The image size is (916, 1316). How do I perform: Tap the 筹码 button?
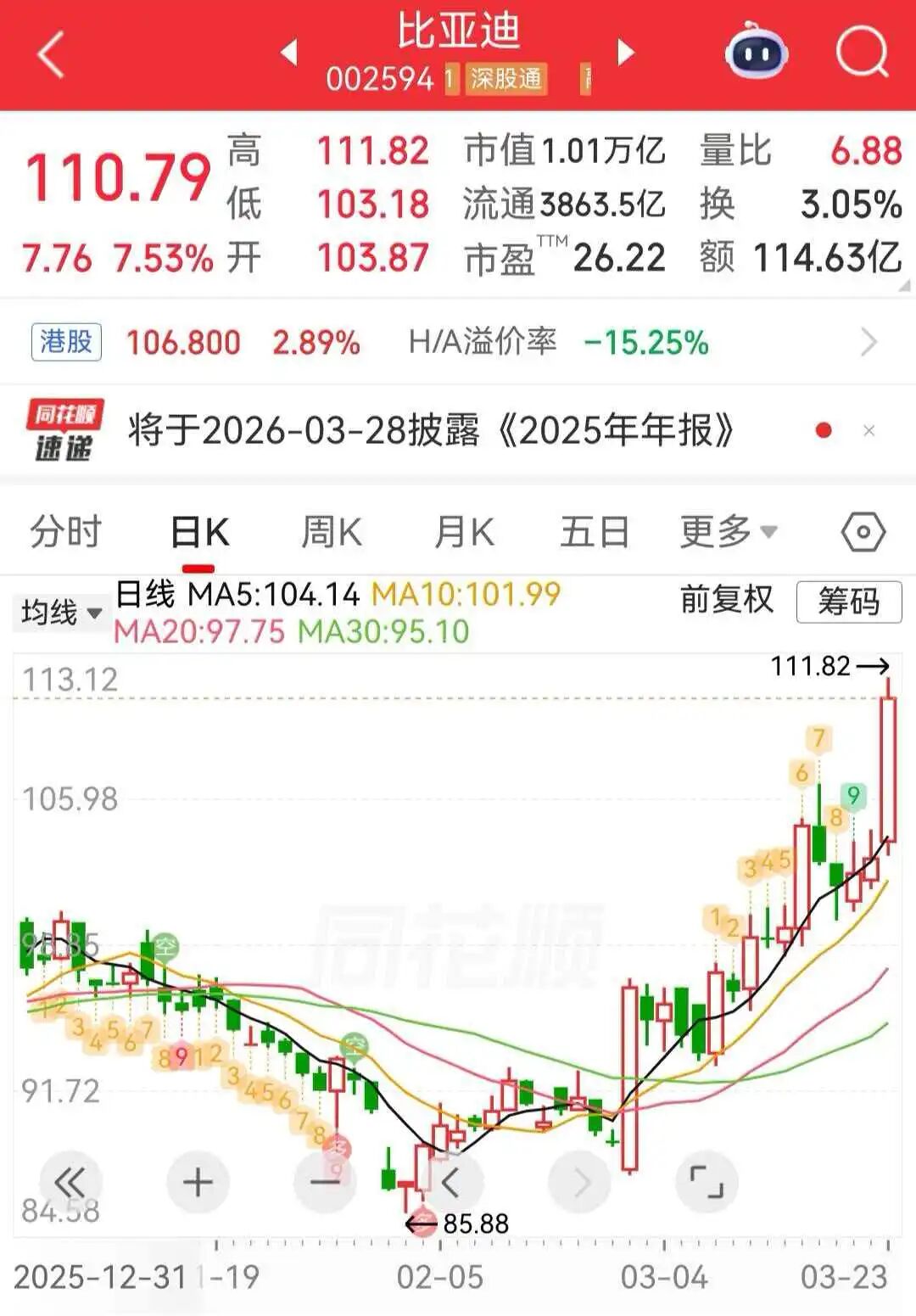point(849,602)
